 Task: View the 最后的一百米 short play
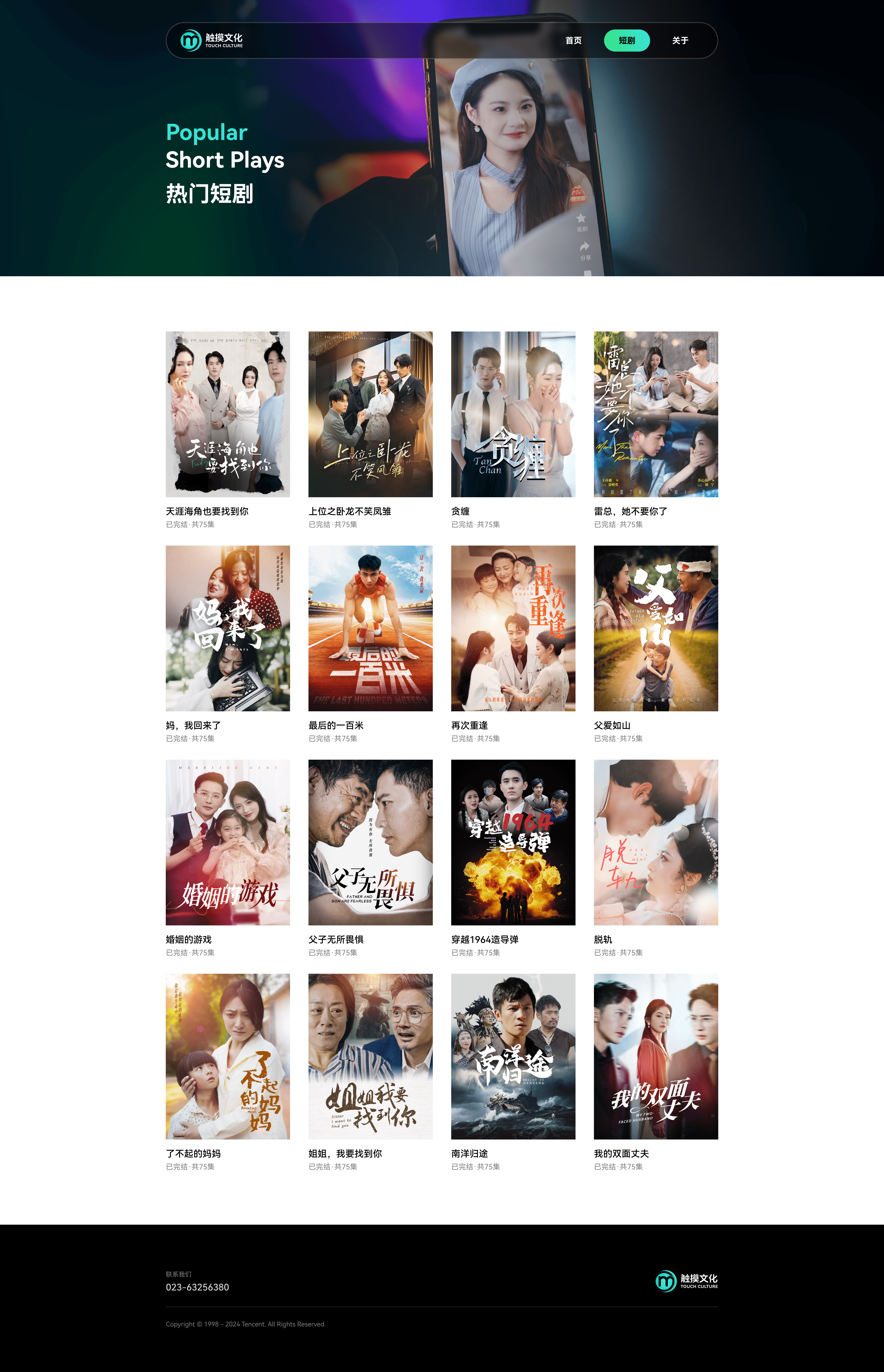tap(370, 628)
